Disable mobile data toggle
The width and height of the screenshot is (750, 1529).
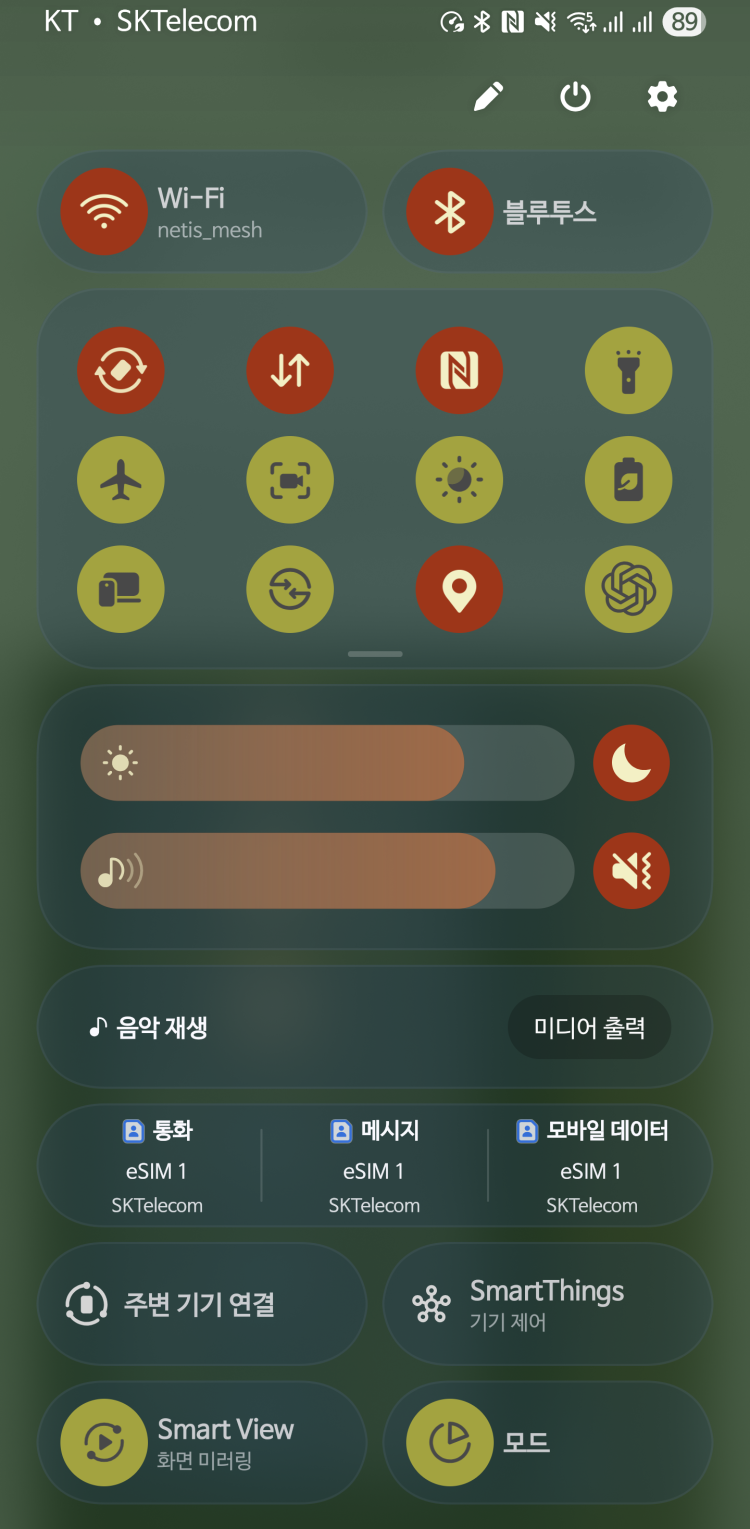290,371
